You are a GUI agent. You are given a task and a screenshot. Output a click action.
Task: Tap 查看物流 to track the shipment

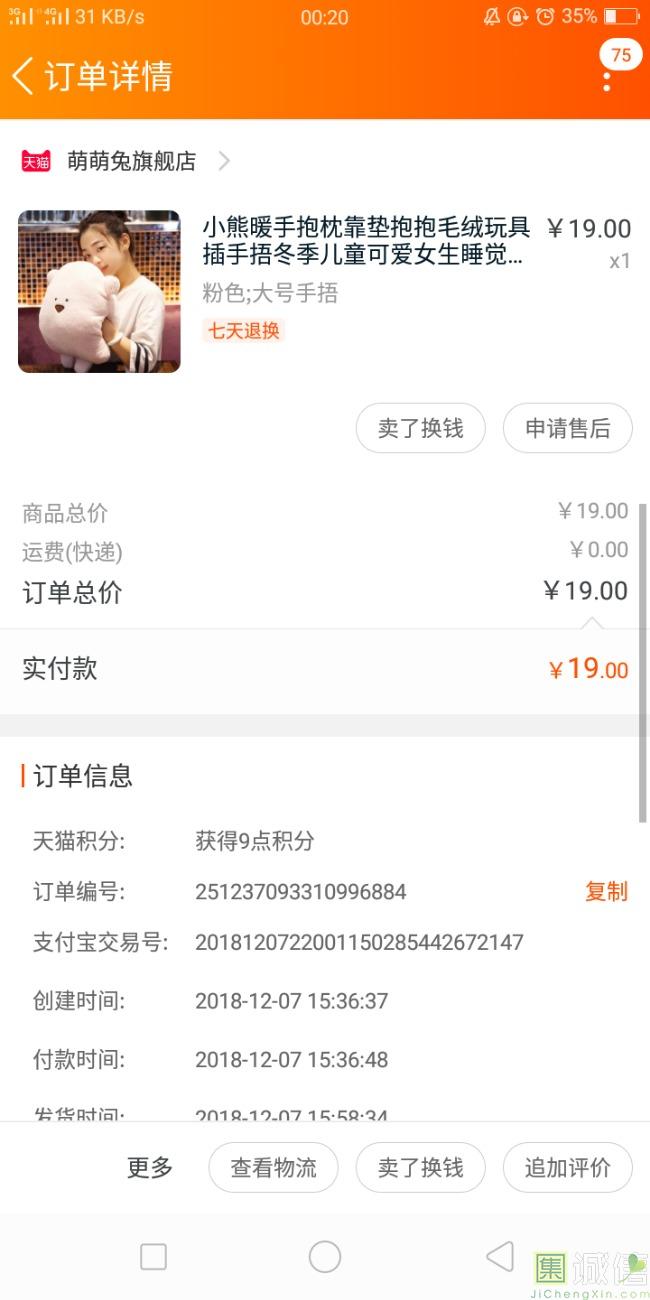(273, 1167)
